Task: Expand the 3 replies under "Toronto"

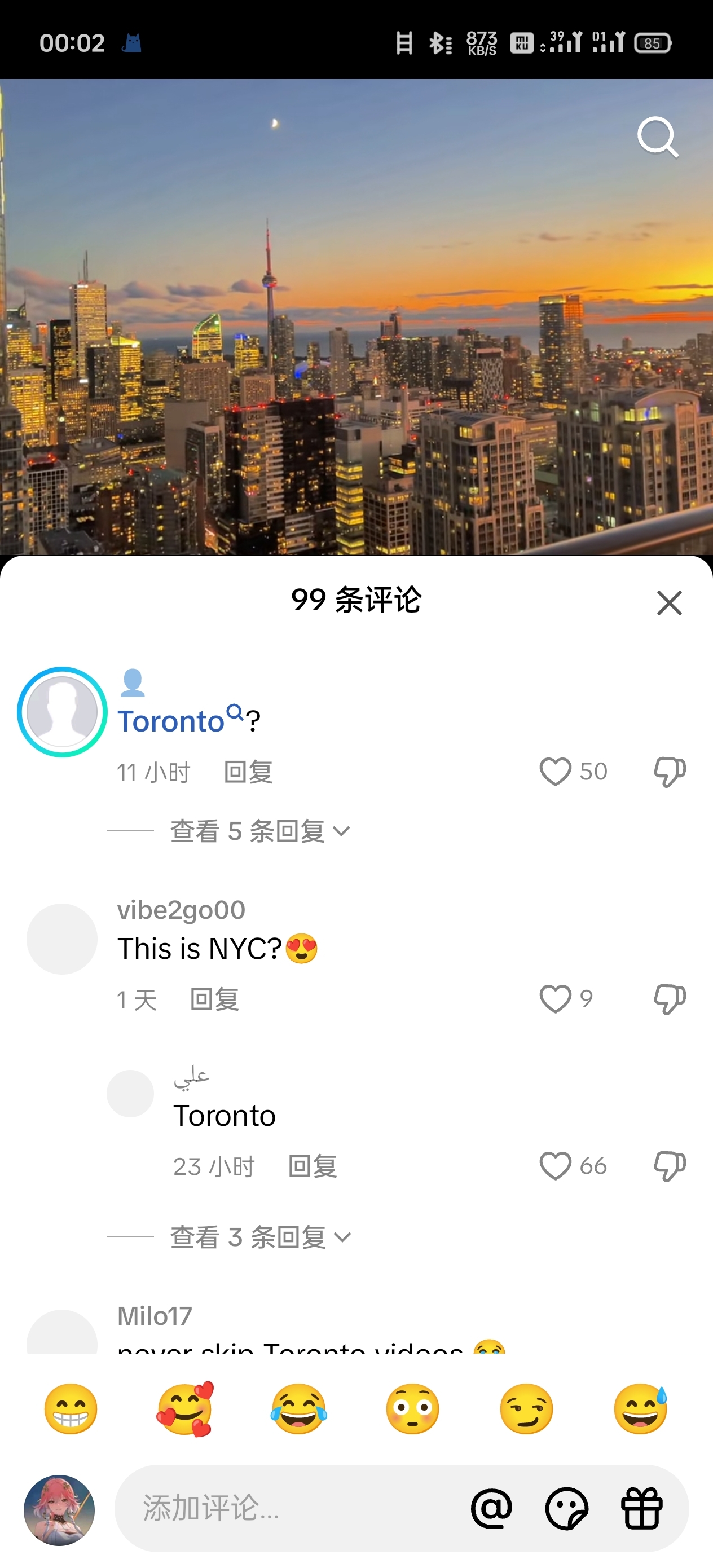Action: [259, 1237]
